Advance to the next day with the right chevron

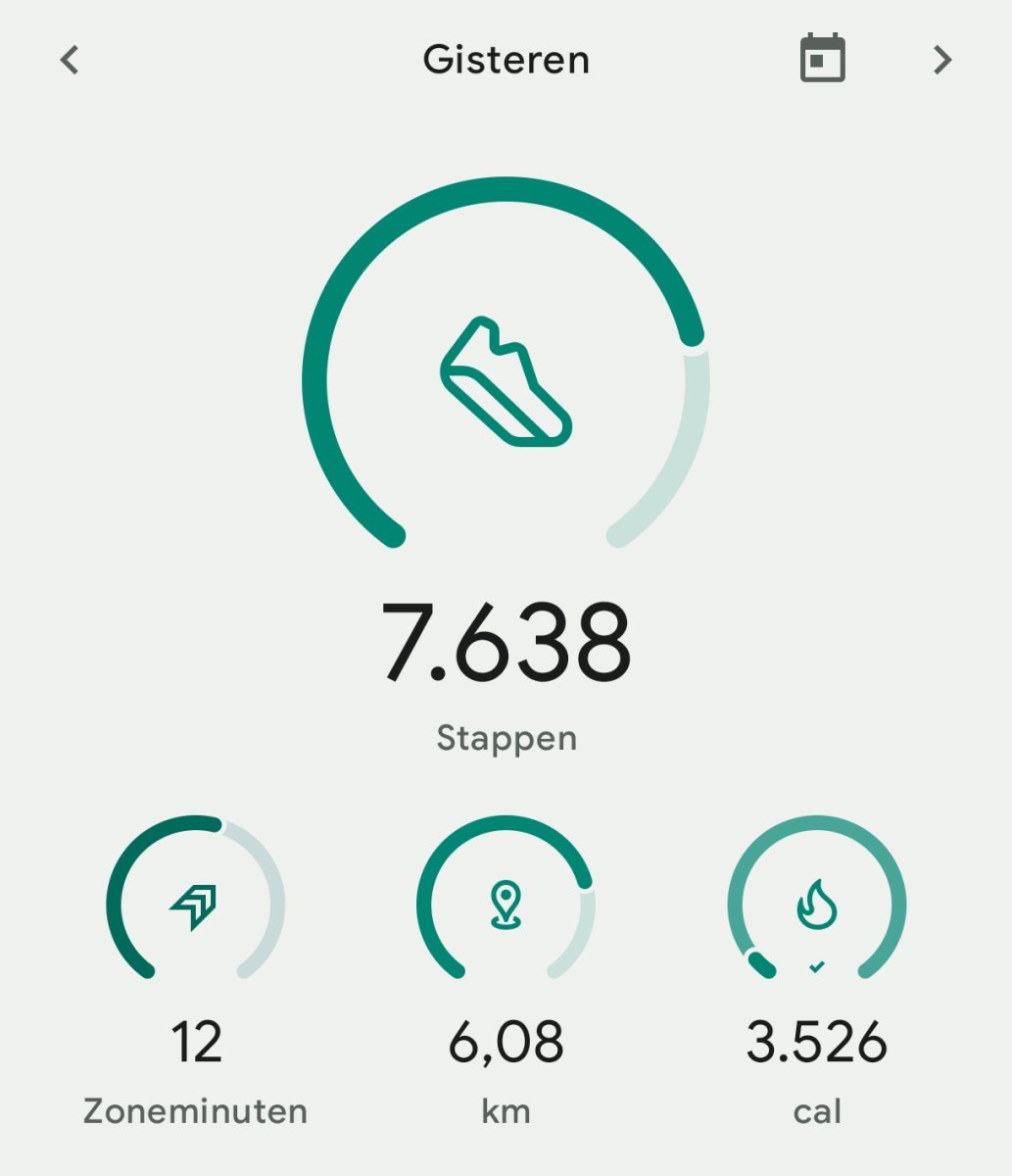point(941,59)
